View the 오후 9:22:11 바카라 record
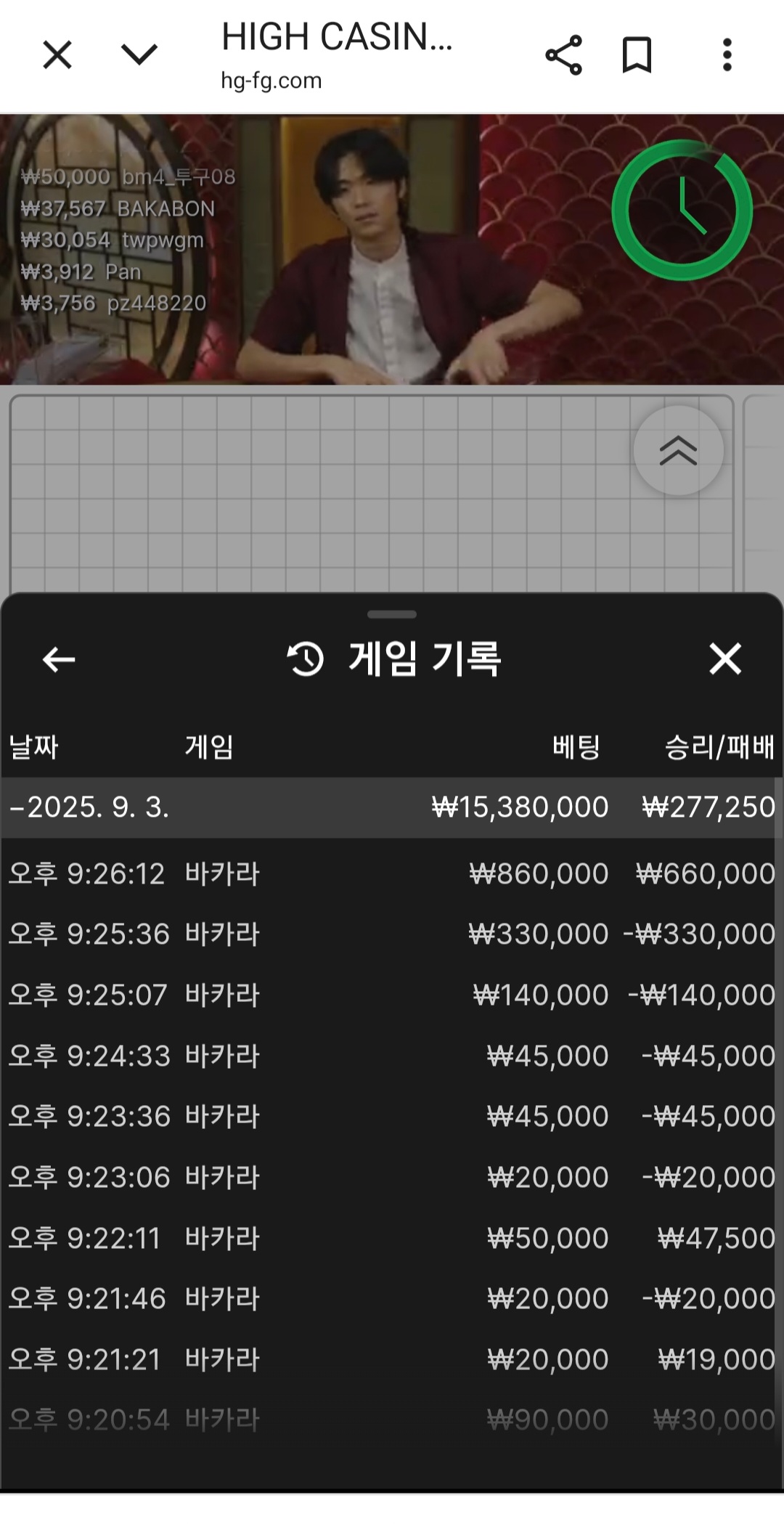The width and height of the screenshot is (784, 1524). pos(392,1238)
